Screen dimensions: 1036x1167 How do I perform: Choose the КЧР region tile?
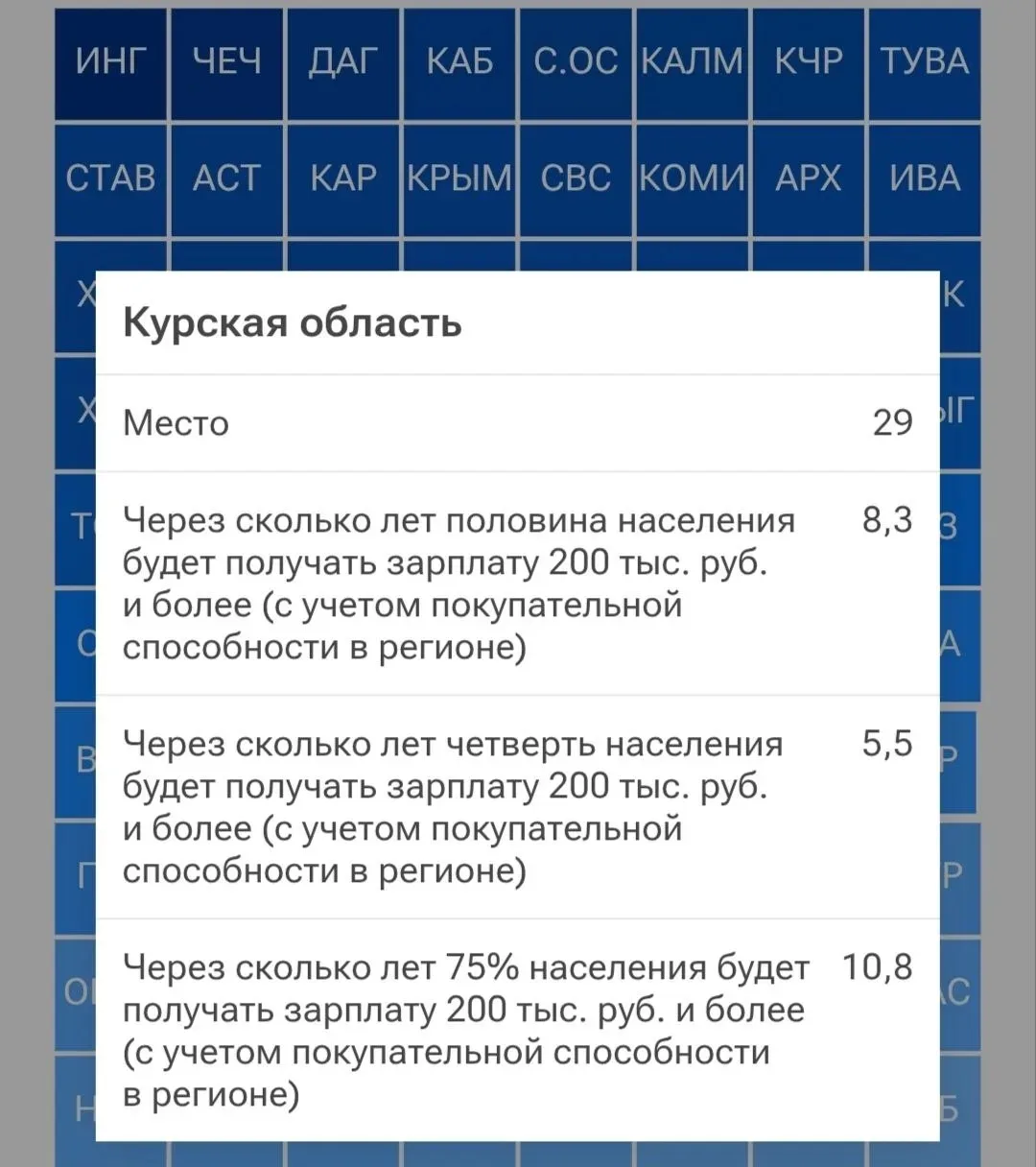(x=809, y=63)
